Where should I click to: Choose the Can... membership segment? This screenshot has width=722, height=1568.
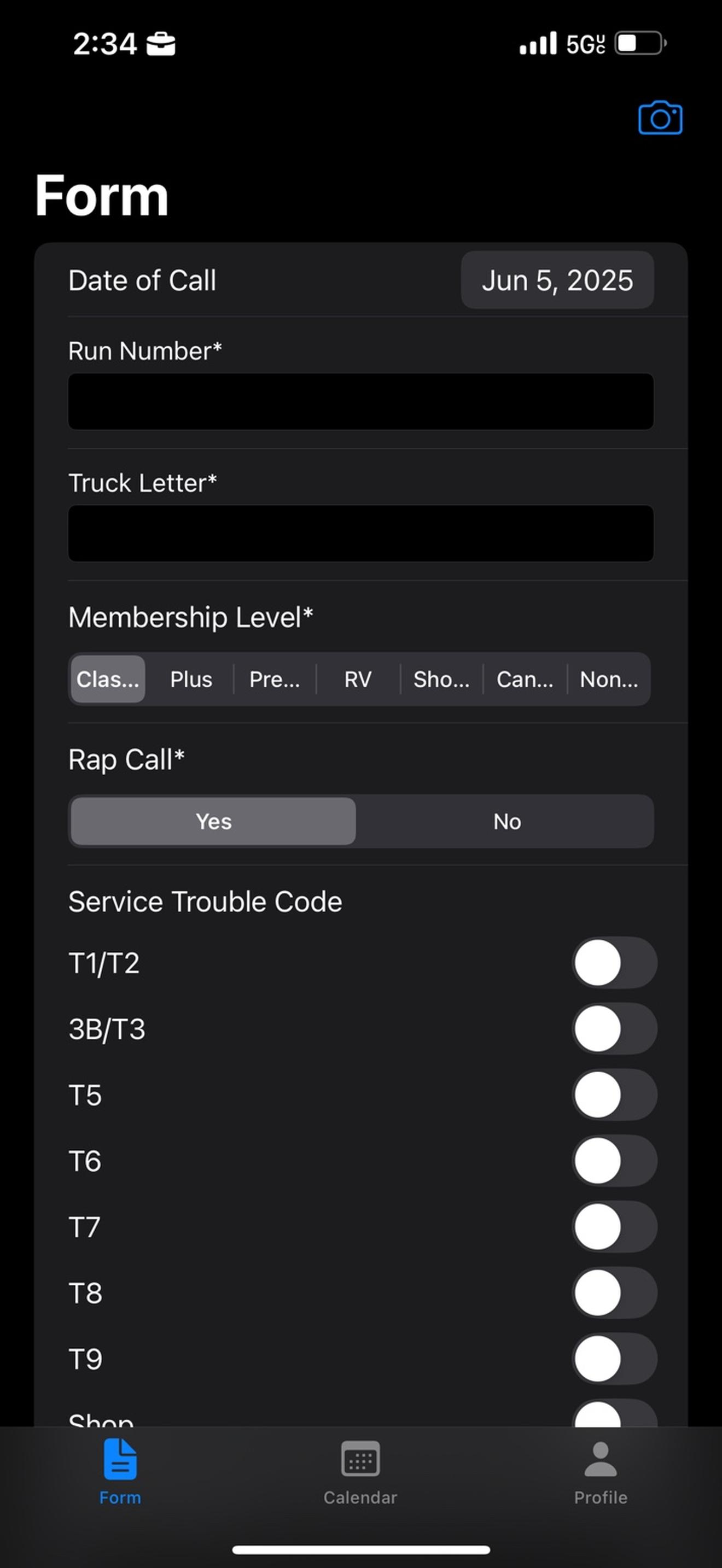525,680
